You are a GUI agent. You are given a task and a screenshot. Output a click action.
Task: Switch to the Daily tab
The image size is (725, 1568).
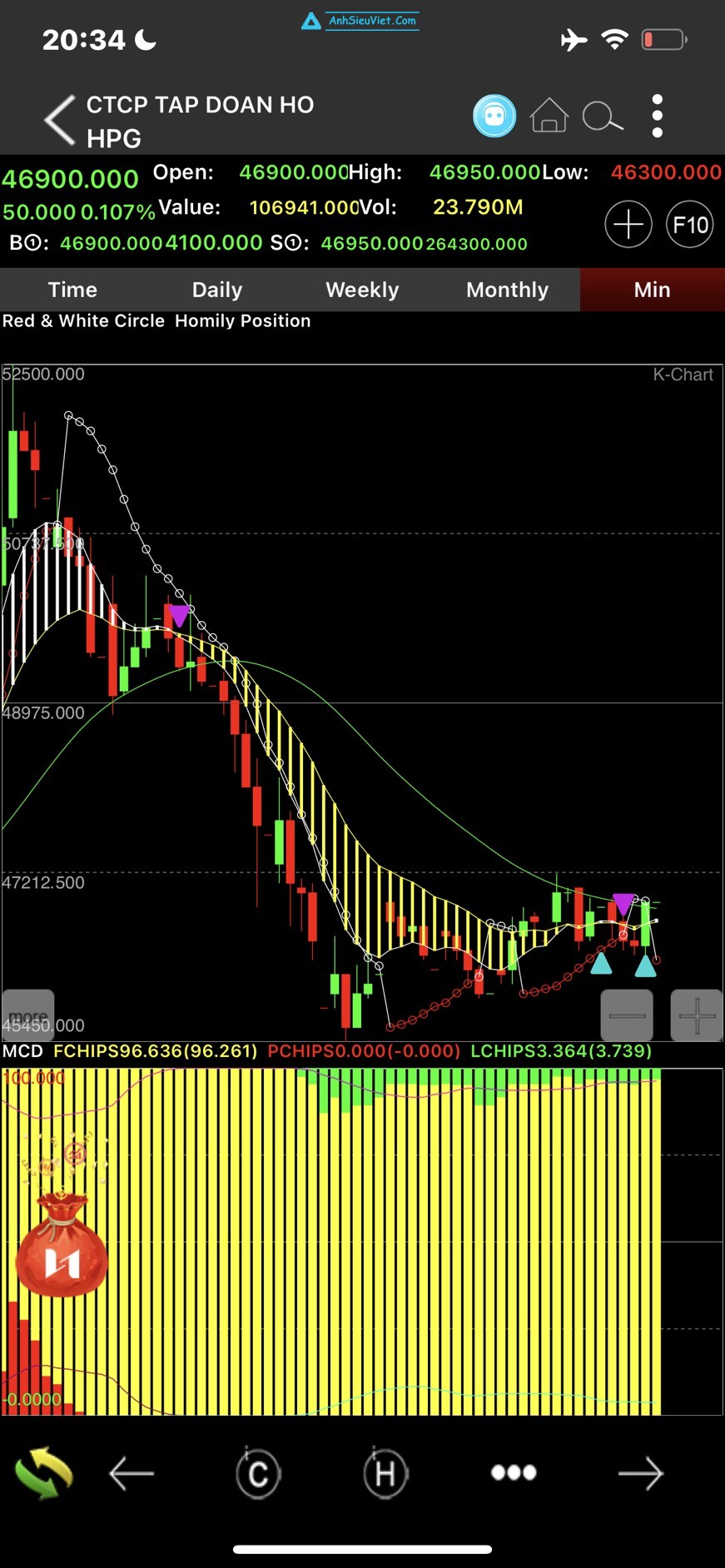pos(217,290)
